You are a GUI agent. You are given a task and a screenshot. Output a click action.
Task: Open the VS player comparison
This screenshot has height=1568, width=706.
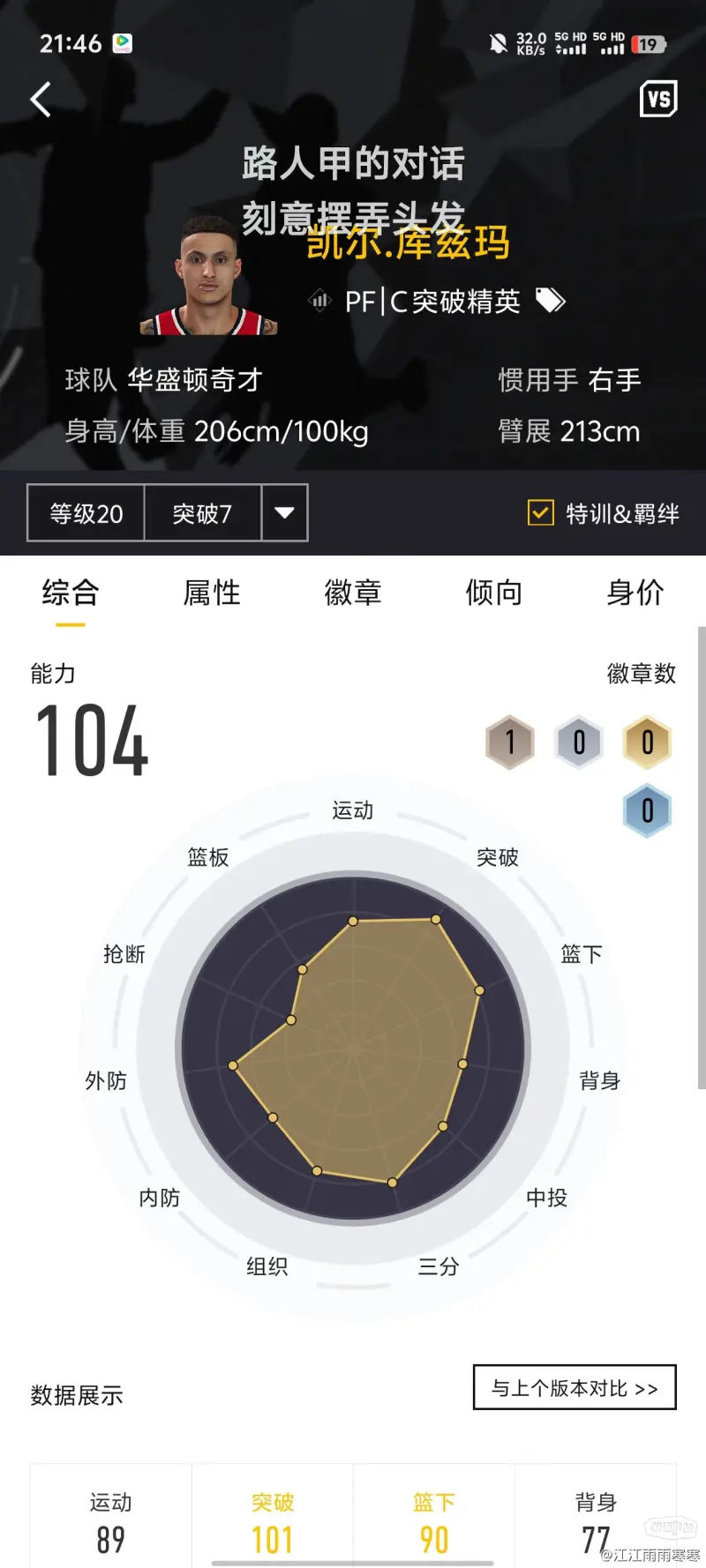pyautogui.click(x=658, y=100)
